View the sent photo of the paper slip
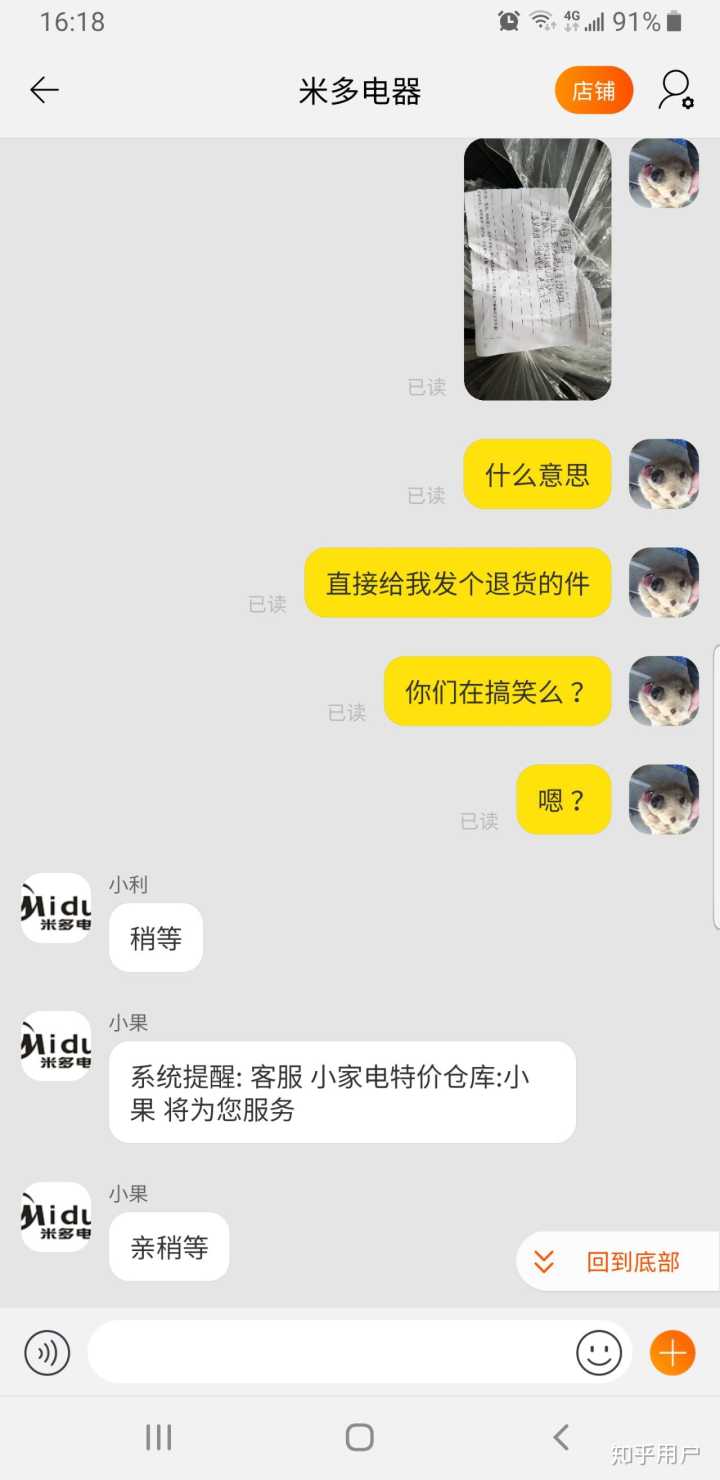 click(x=537, y=270)
